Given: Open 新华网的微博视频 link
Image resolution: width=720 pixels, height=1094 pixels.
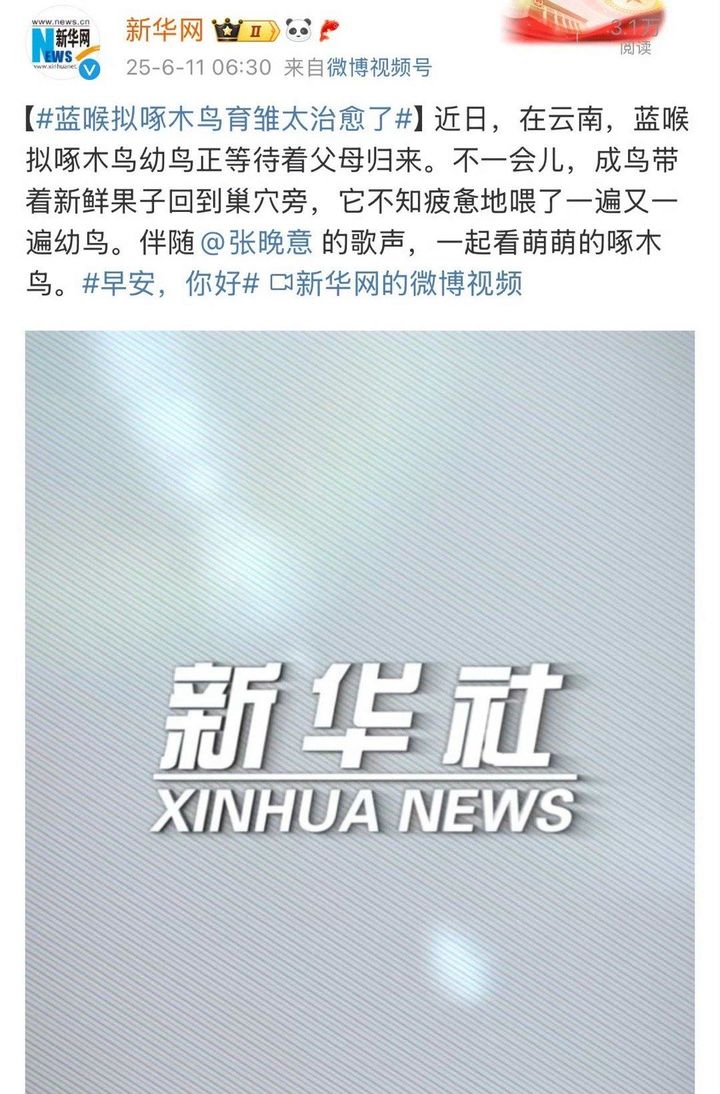Looking at the screenshot, I should tap(398, 283).
